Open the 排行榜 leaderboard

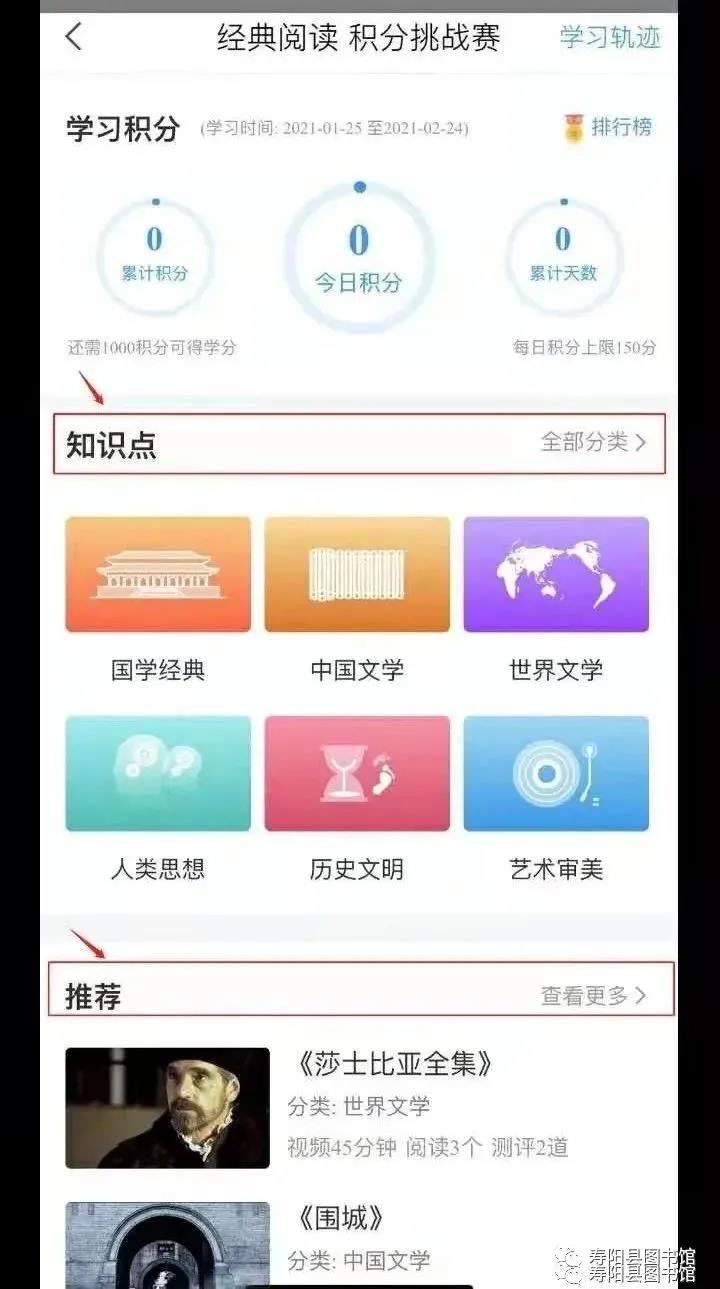point(610,128)
